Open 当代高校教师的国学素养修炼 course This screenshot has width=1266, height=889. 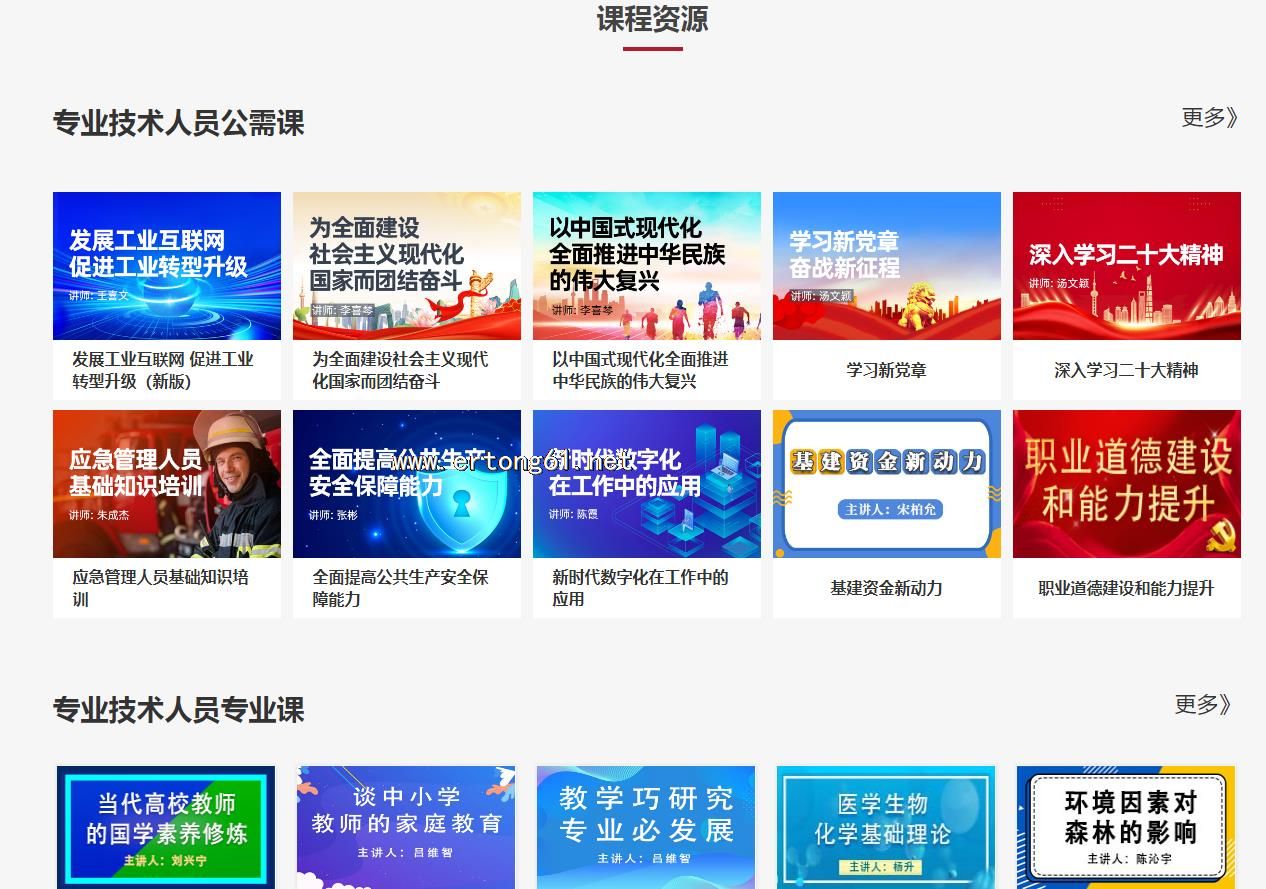(166, 826)
